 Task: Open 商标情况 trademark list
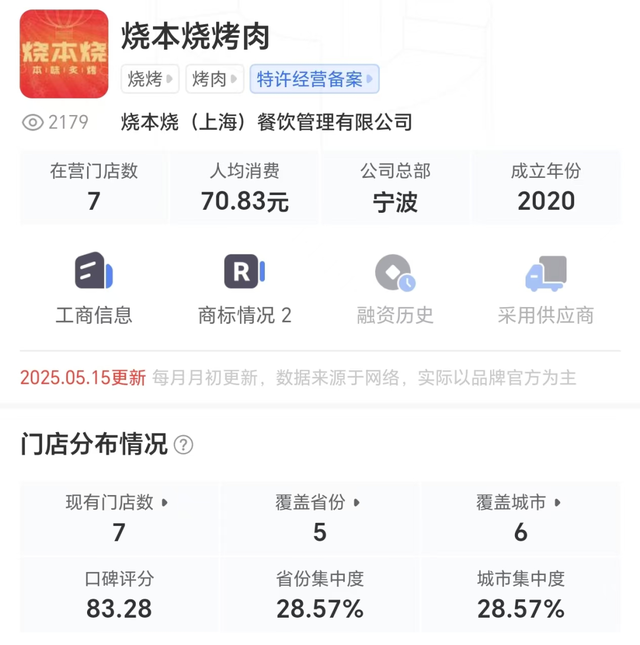pos(245,290)
